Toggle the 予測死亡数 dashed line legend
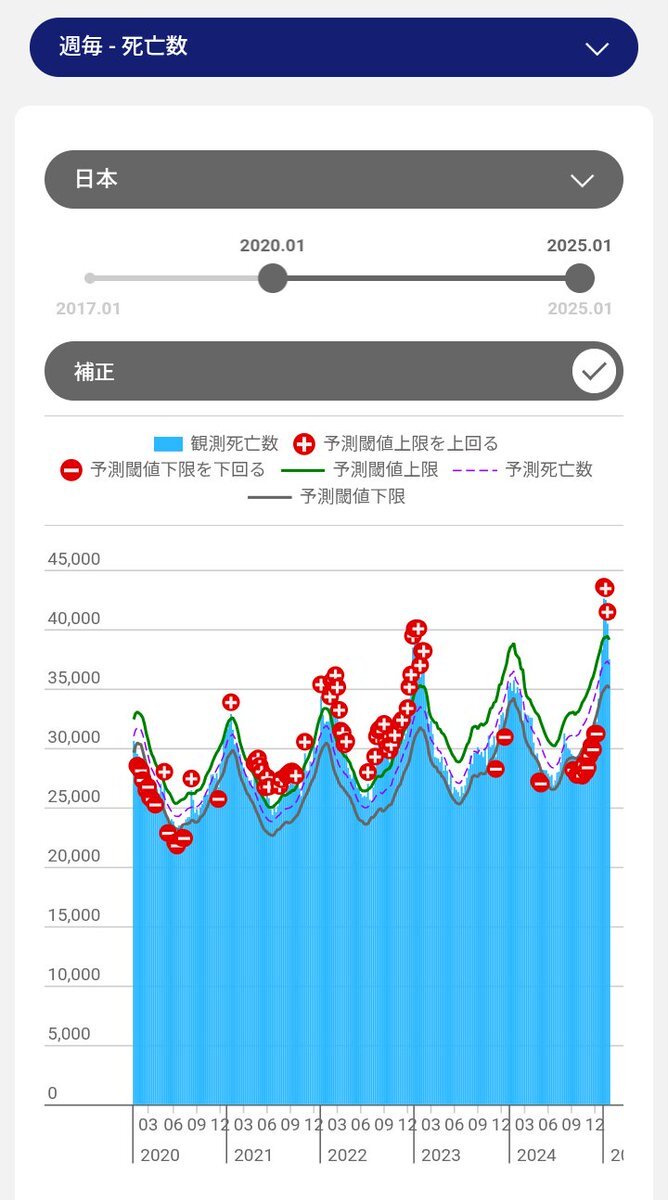This screenshot has height=1200, width=668. 523,470
